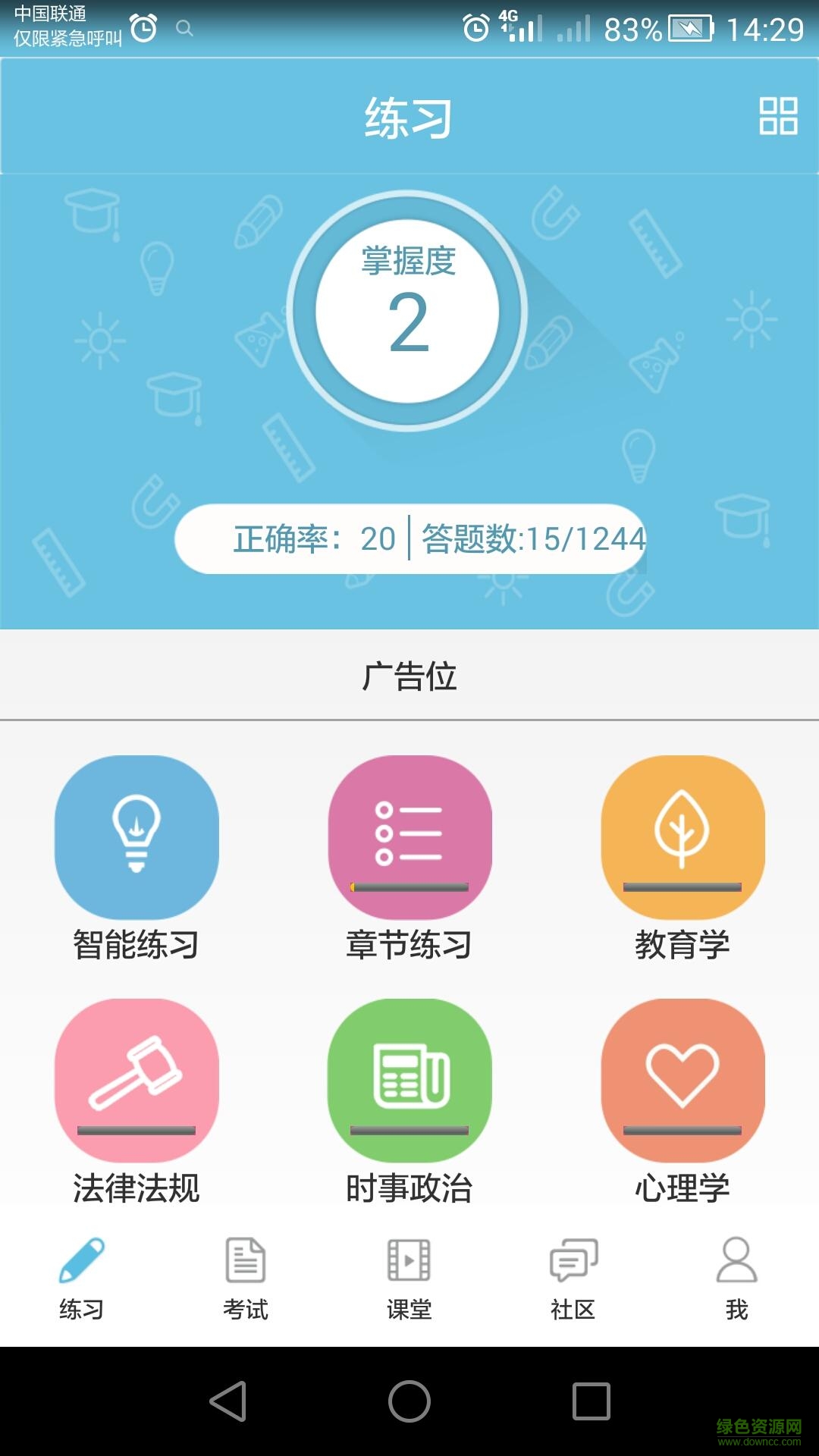Go to the system home screen

409,1401
